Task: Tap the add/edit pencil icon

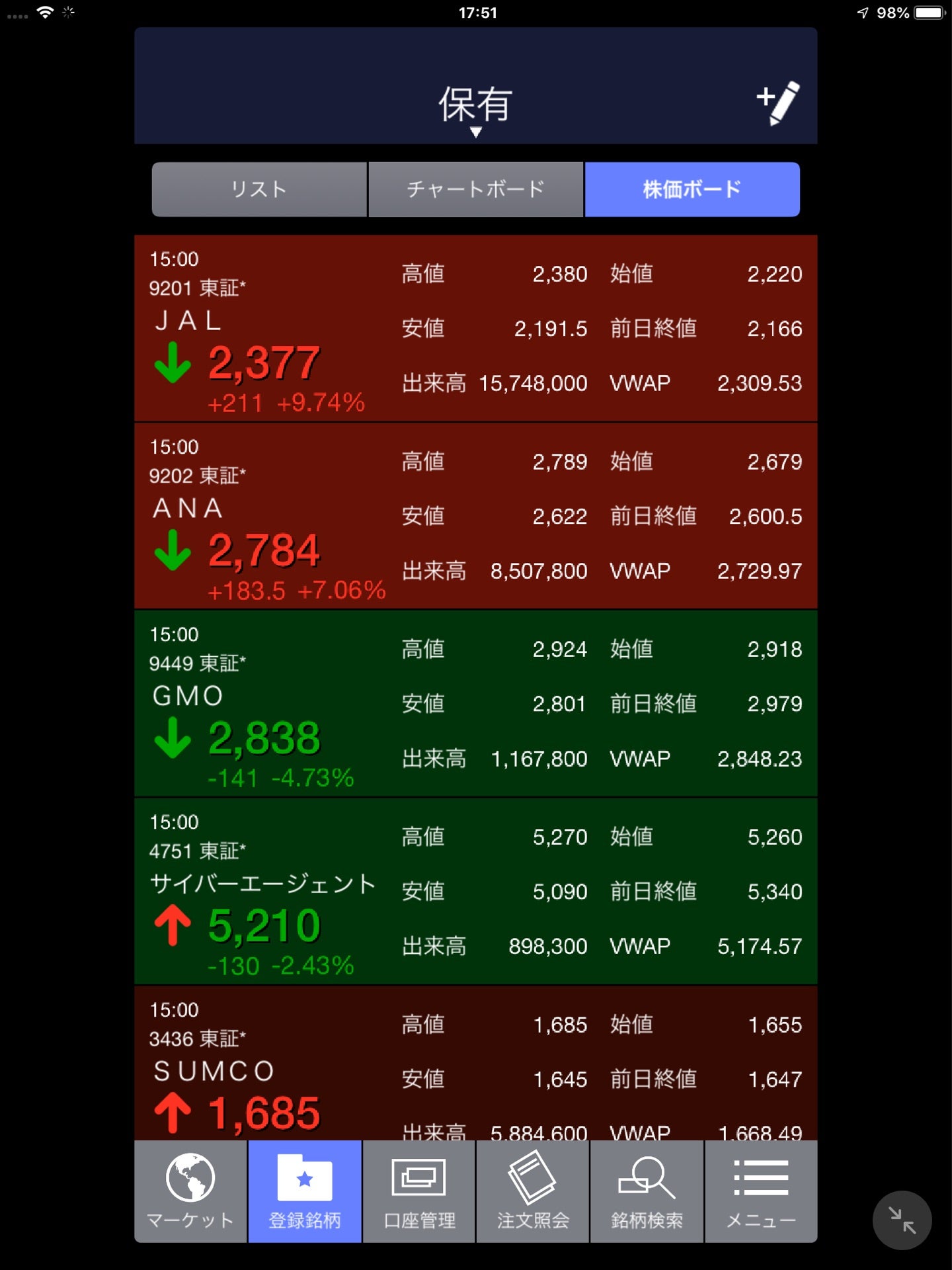Action: coord(777,103)
